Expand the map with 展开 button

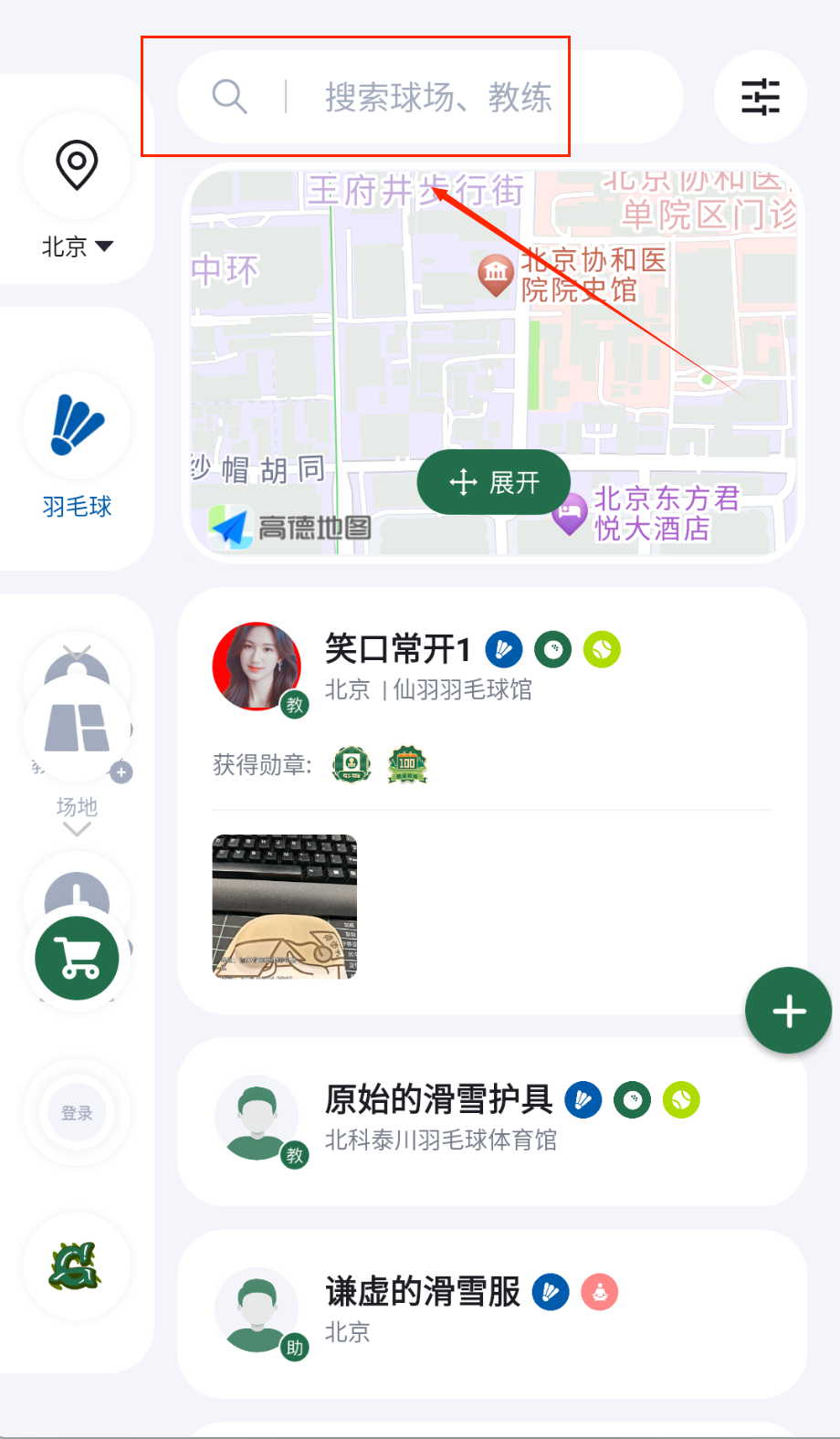click(x=494, y=482)
